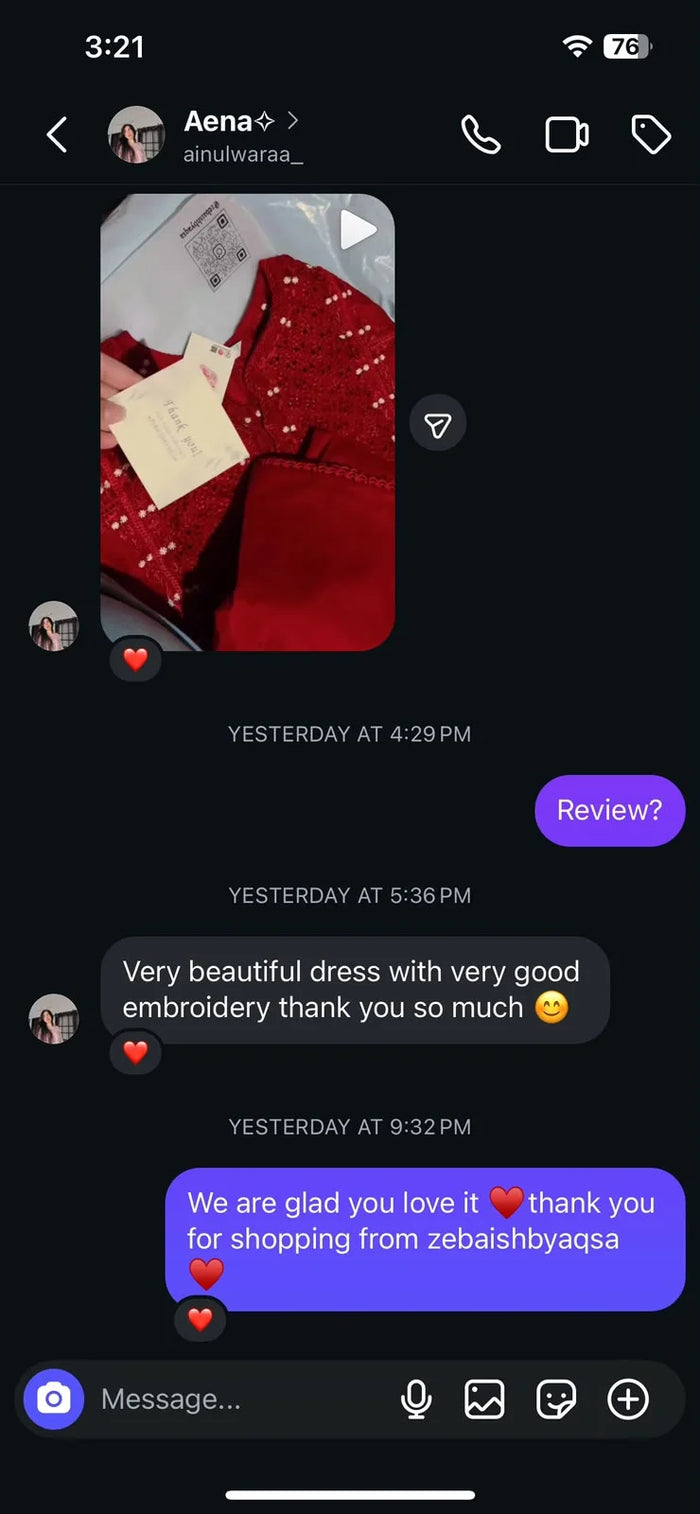The image size is (700, 1514).
Task: Open the label tag icon
Action: coord(651,134)
